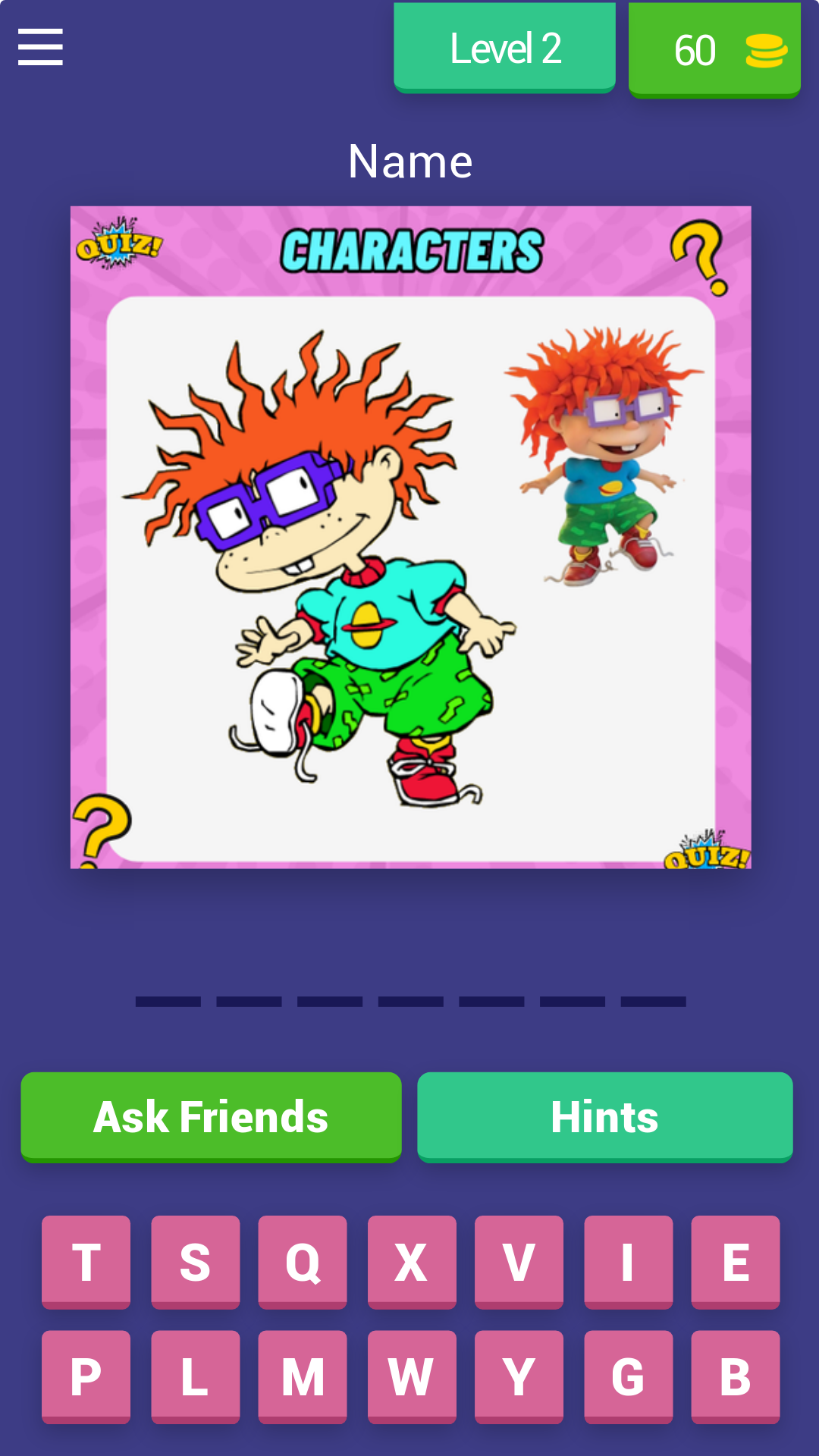Select letter S tile
This screenshot has width=819, height=1456.
(x=195, y=1263)
